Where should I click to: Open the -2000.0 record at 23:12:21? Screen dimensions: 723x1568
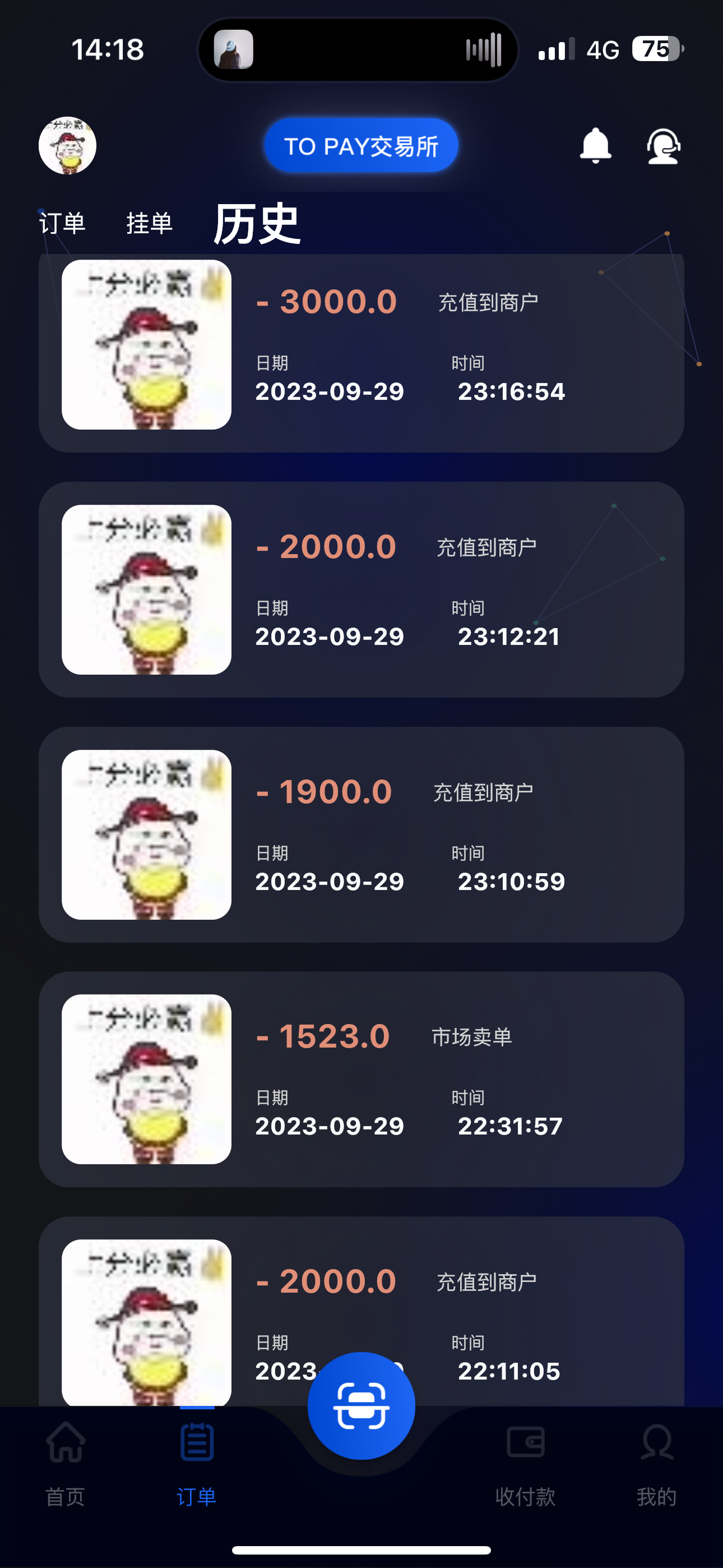tap(361, 589)
